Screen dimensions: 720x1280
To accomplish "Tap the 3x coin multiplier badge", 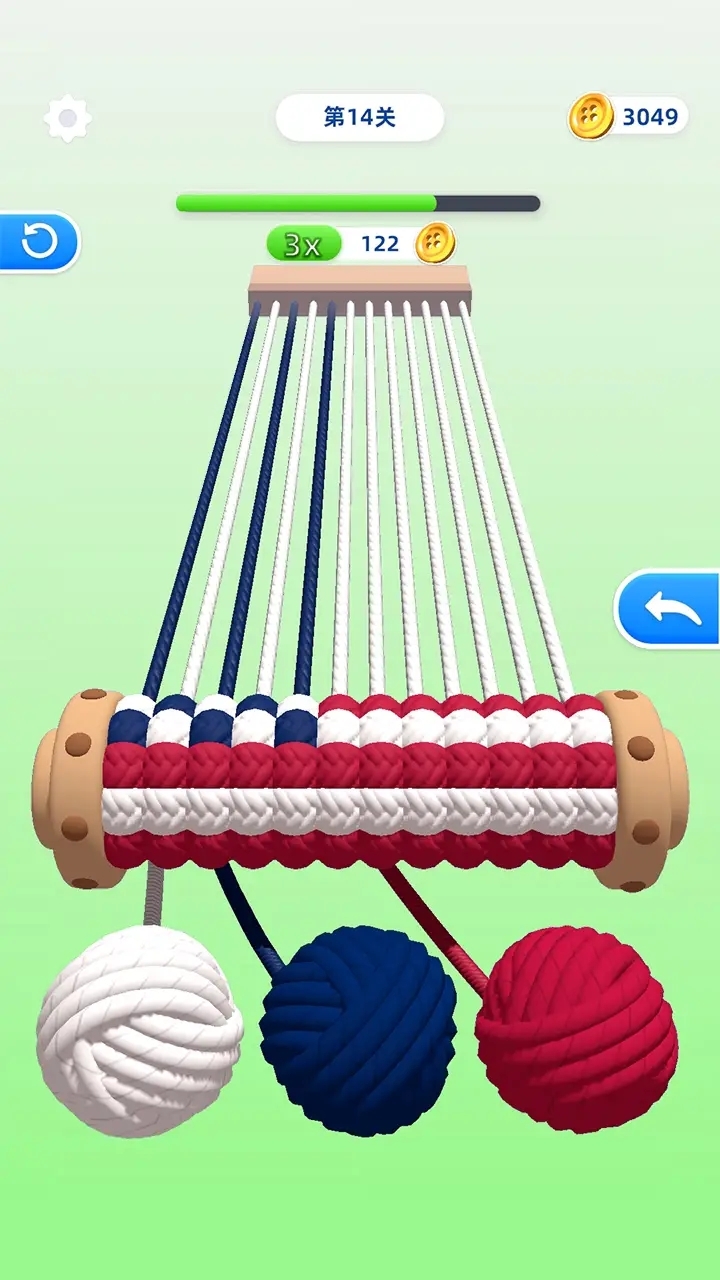I will [303, 244].
